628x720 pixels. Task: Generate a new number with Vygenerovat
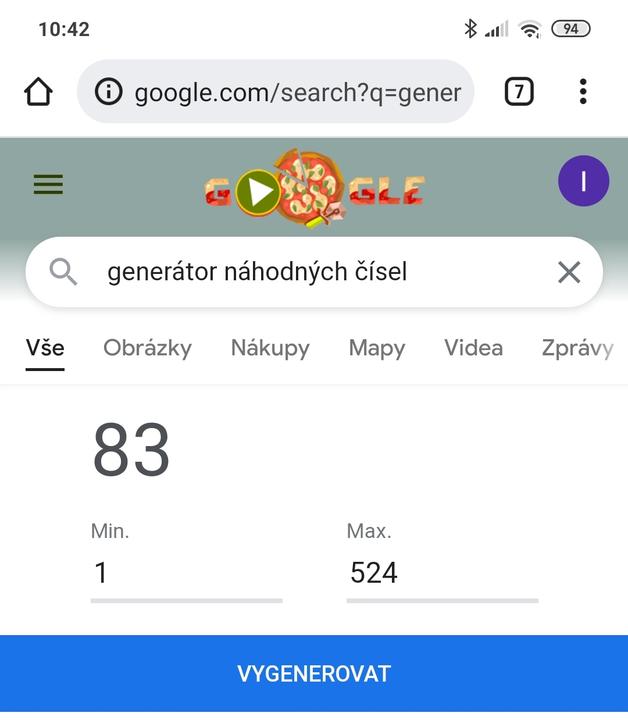[x=314, y=673]
